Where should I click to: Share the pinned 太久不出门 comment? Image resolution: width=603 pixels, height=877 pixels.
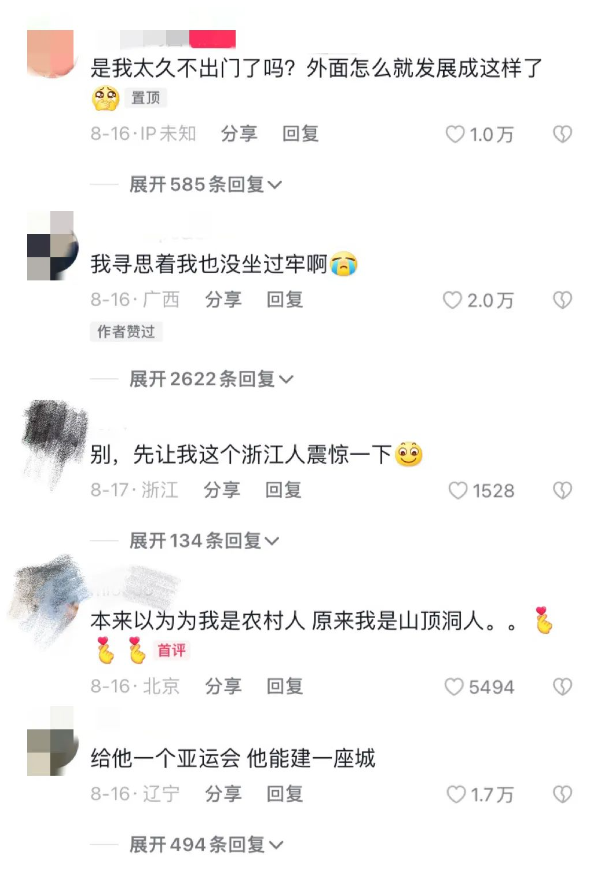[x=239, y=133]
